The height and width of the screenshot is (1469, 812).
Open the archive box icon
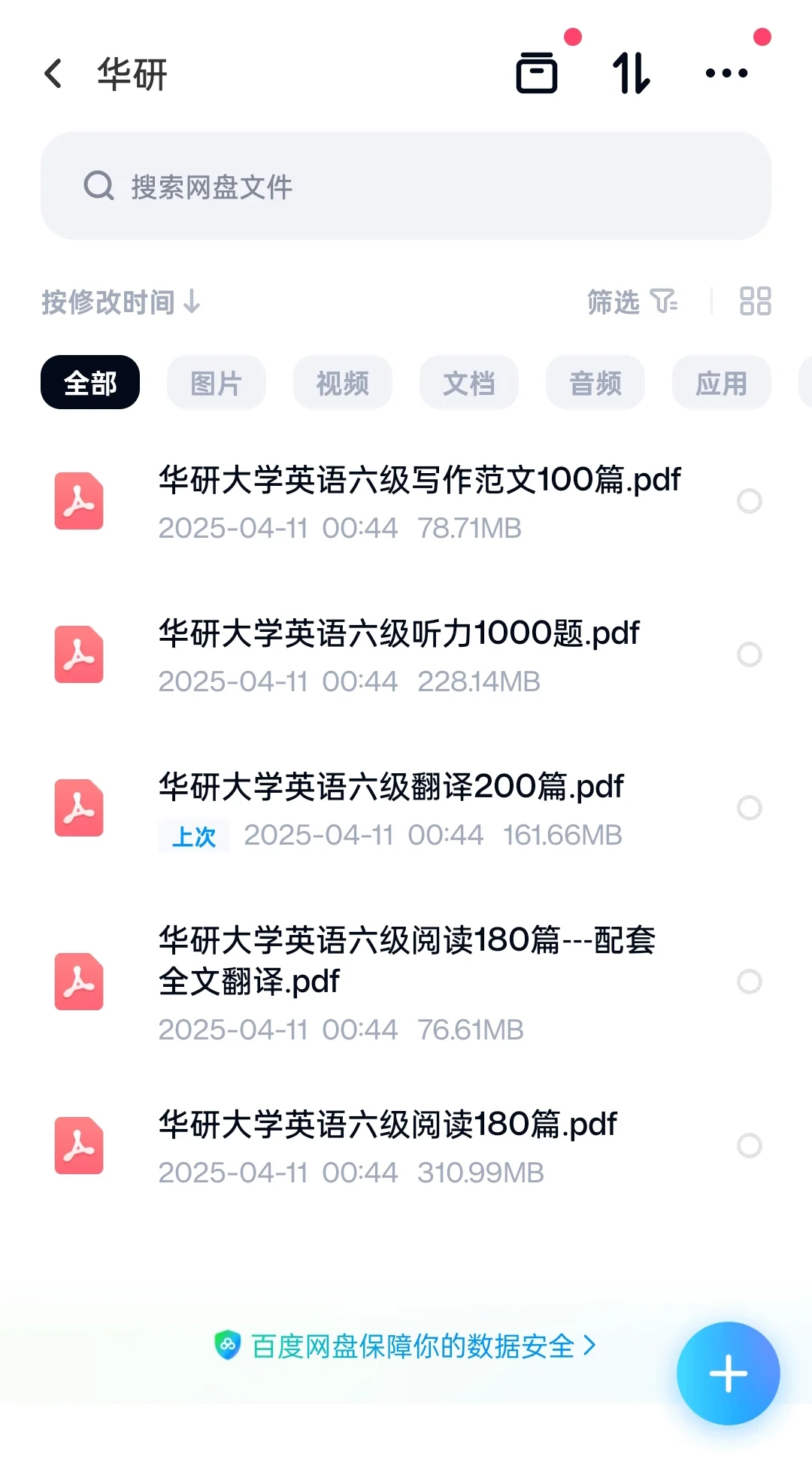coord(537,74)
